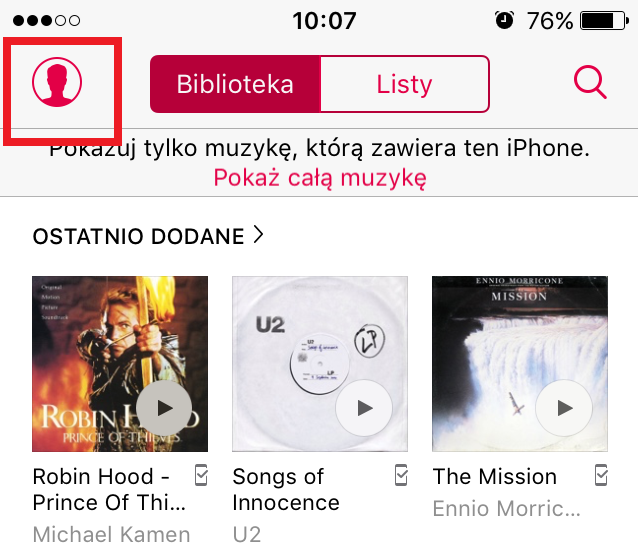
Task: Expand the Ostatnio dodane section
Action: click(148, 236)
